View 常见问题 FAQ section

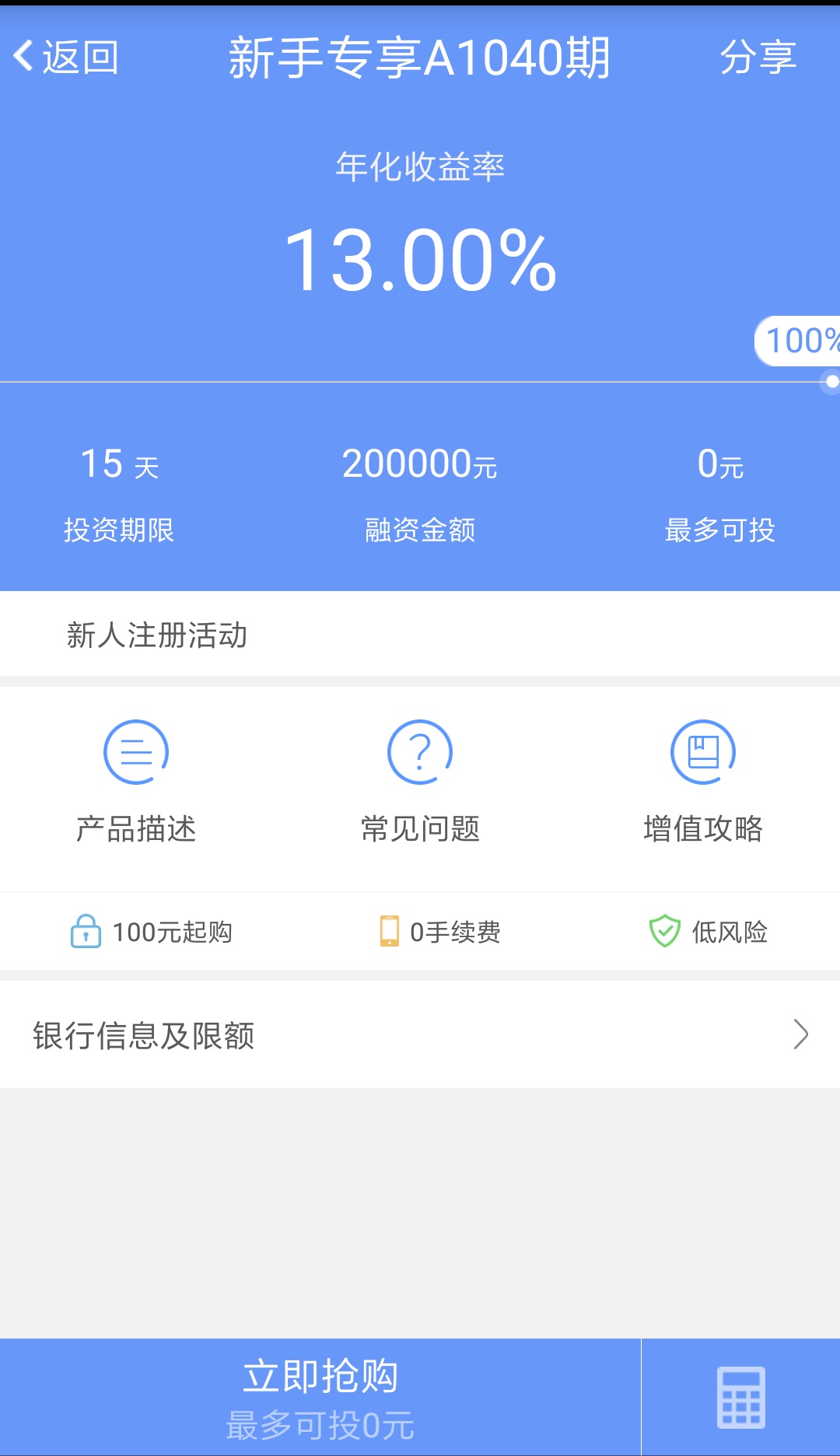click(x=420, y=782)
